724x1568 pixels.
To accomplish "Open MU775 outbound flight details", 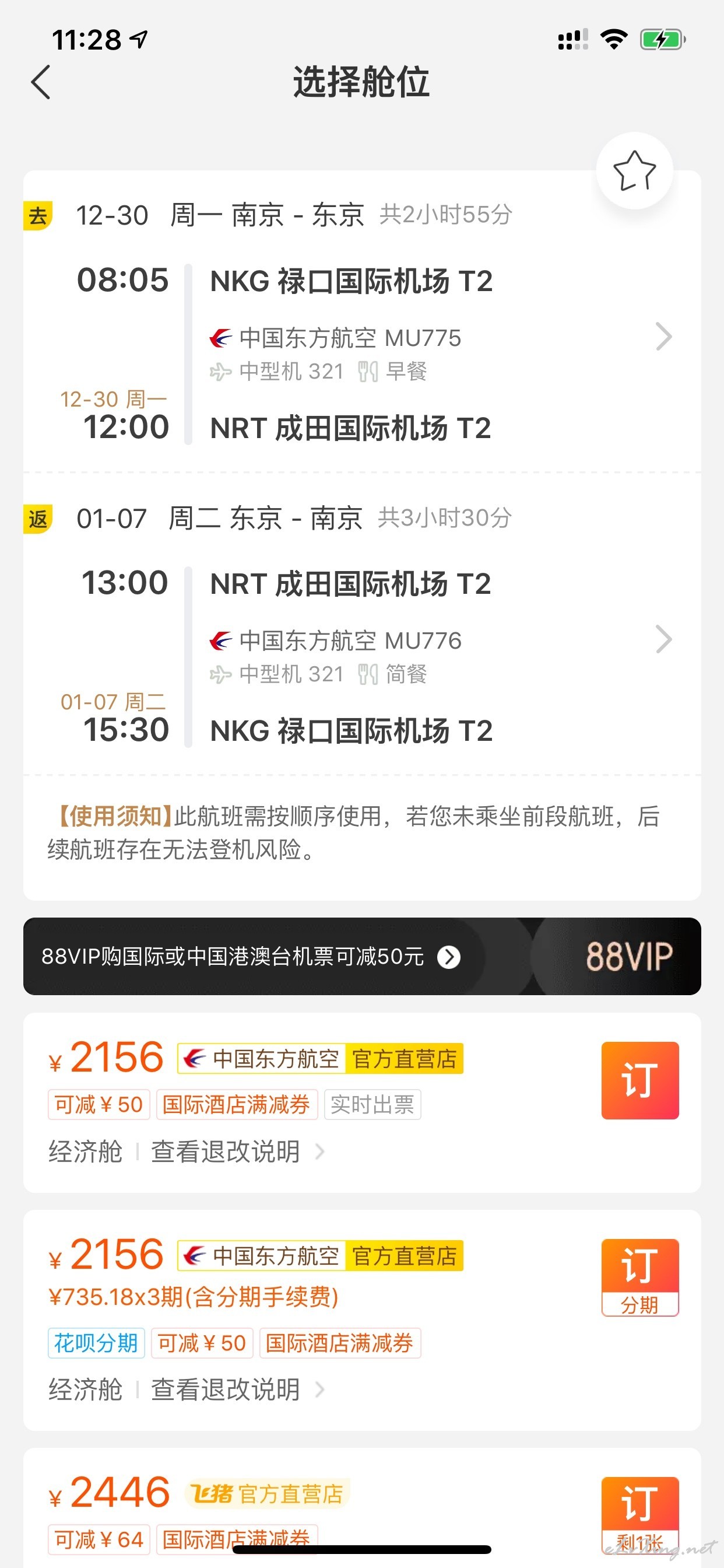I will pos(664,337).
